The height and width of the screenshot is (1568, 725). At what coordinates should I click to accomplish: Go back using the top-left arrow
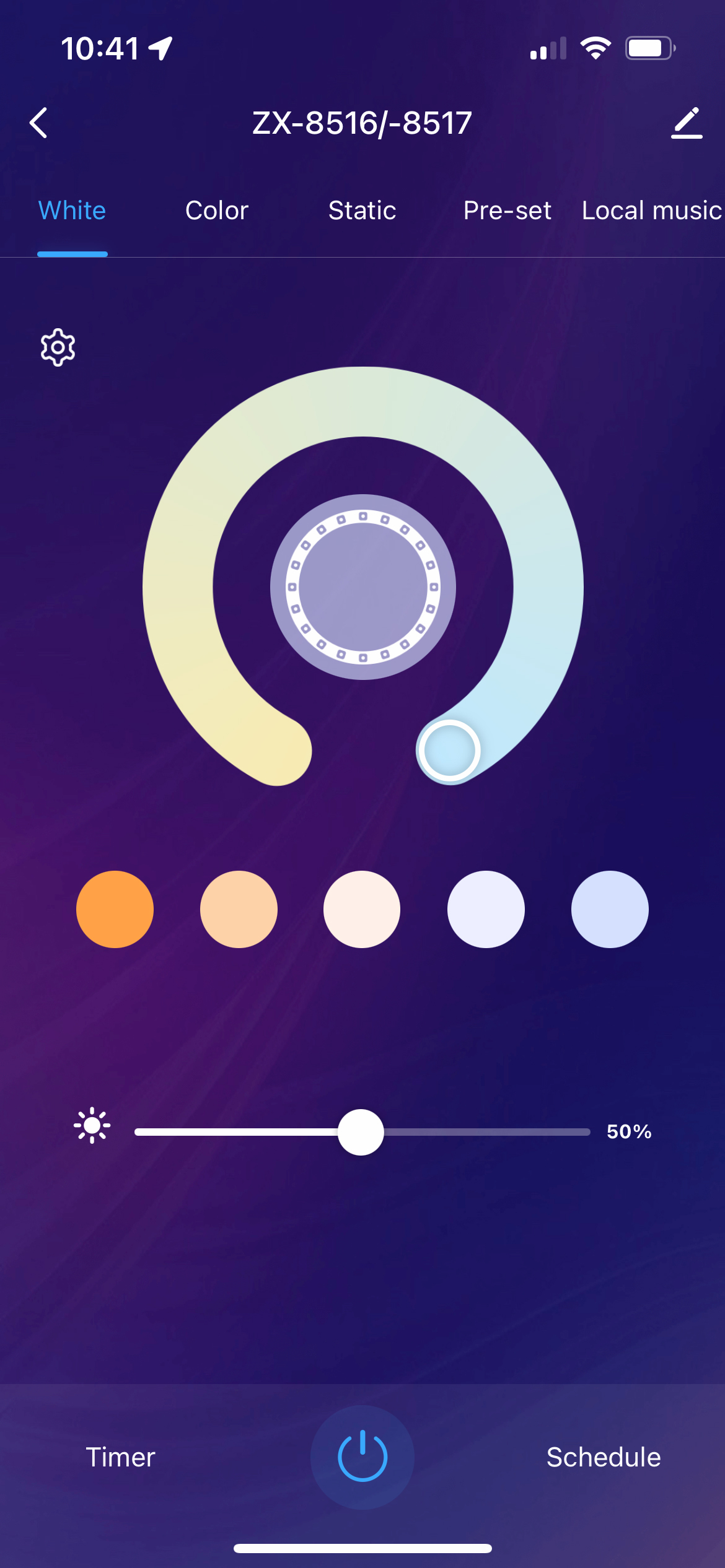point(39,123)
